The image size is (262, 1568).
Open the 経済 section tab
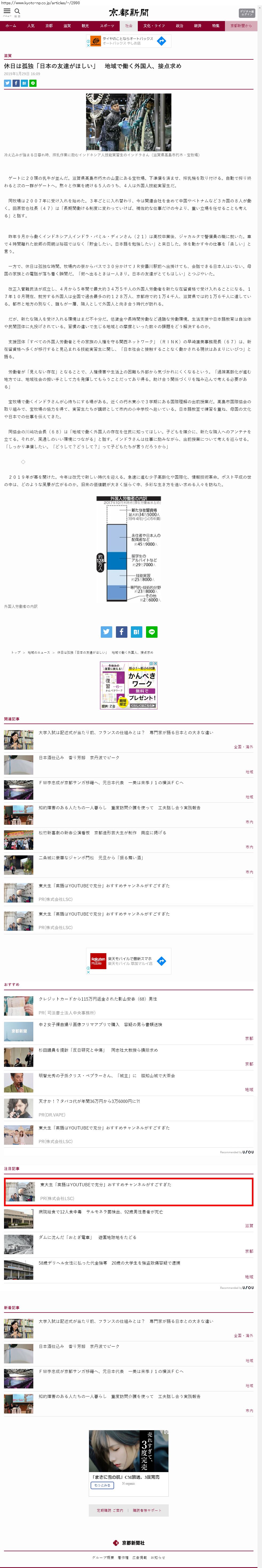[x=197, y=26]
